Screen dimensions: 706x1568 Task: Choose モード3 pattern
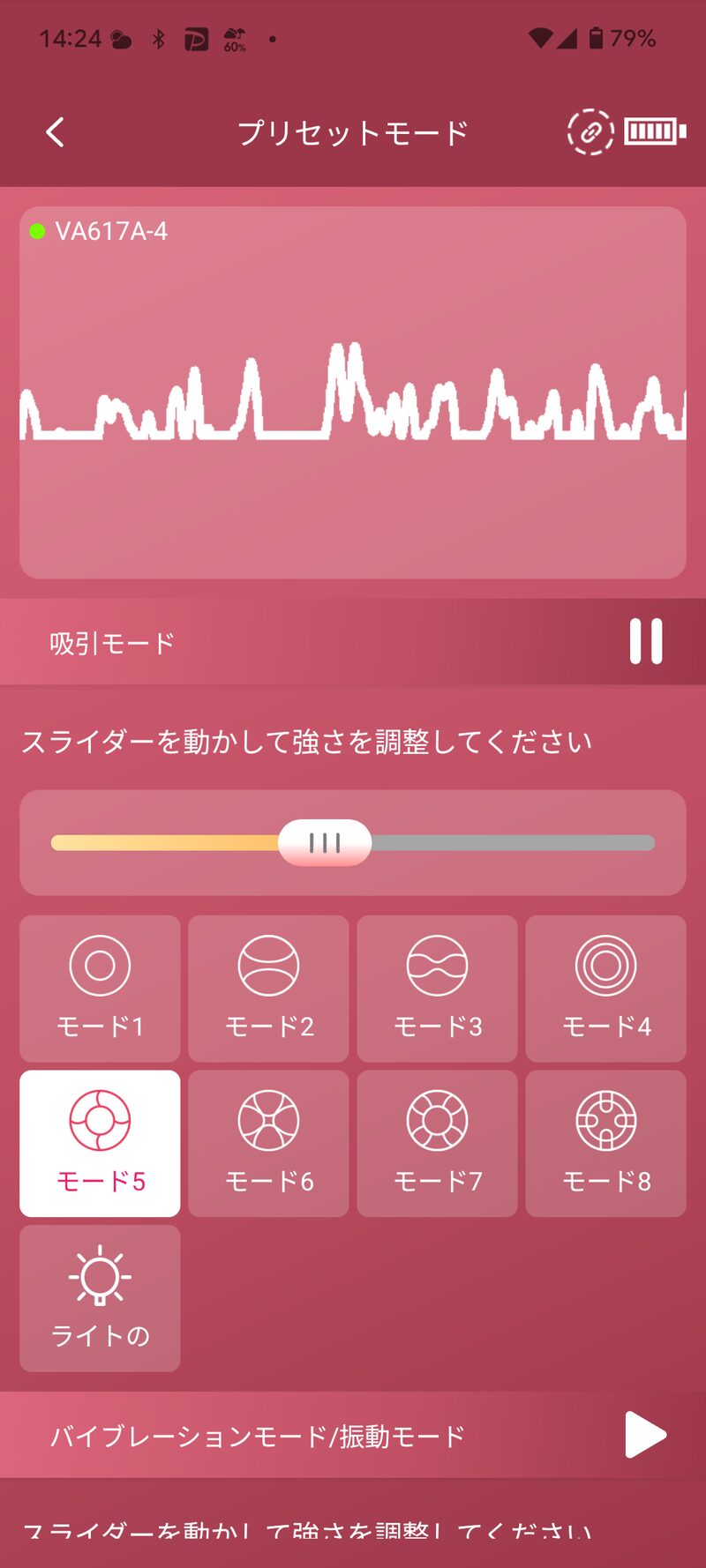click(437, 988)
